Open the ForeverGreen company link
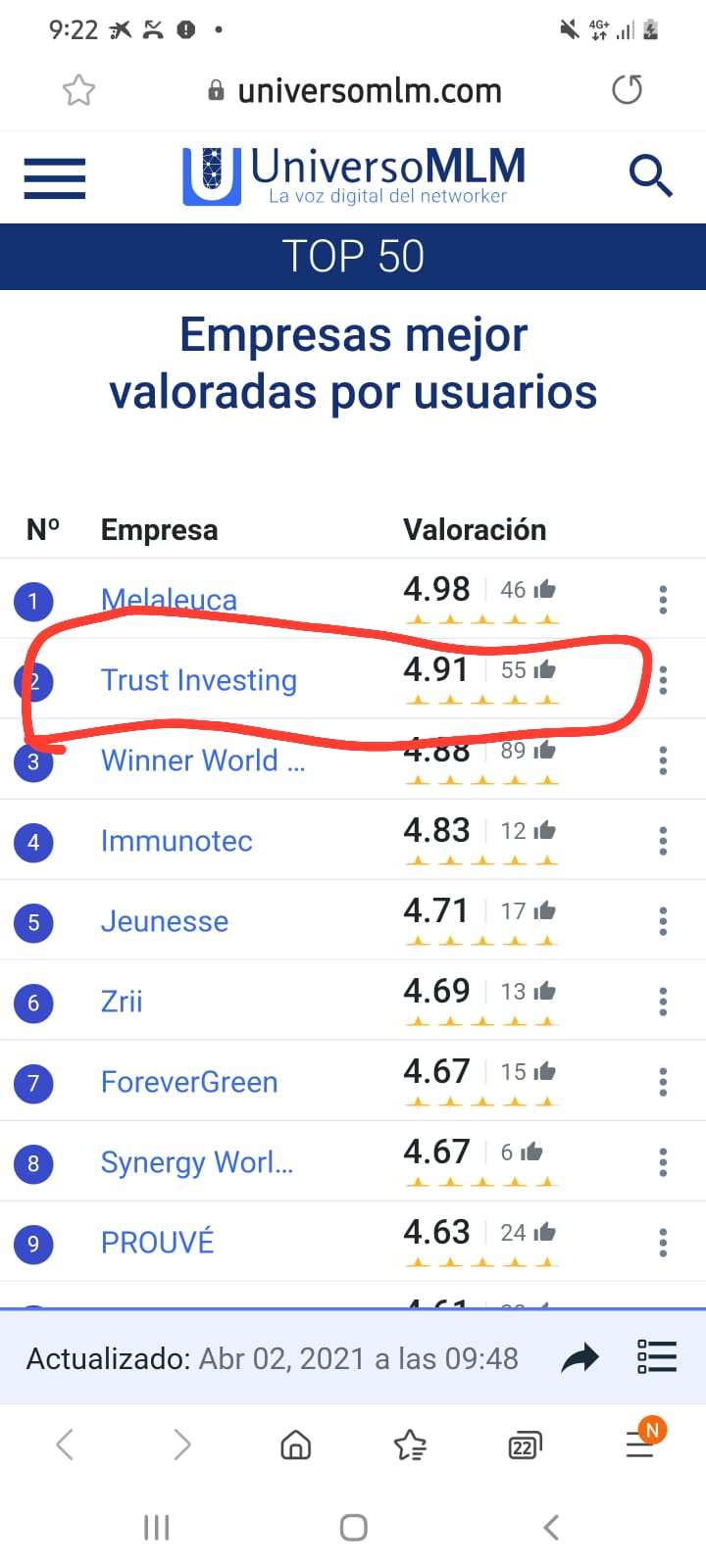706x1568 pixels. click(189, 1082)
